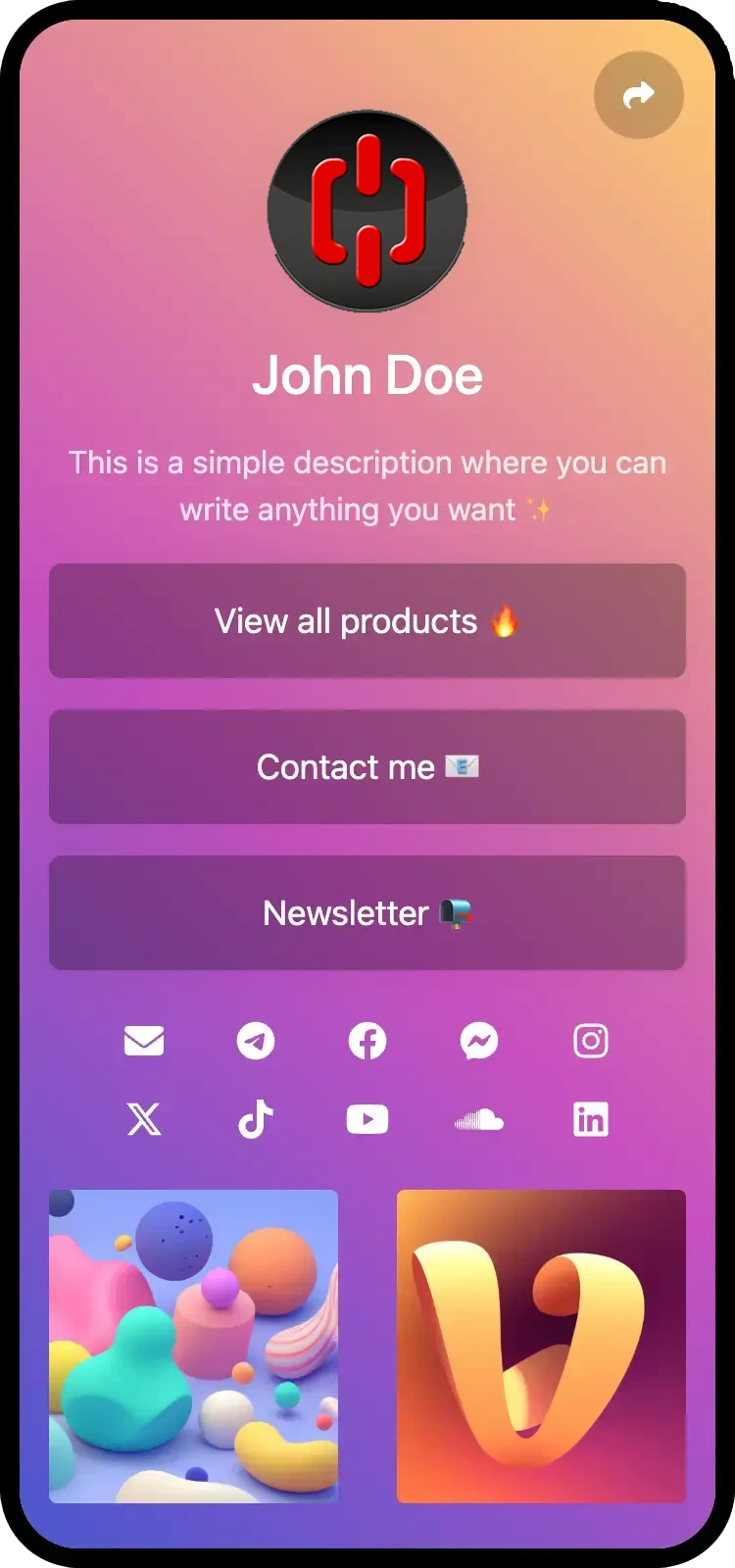Open the YouTube icon
This screenshot has height=1568, width=735.
[x=367, y=1119]
